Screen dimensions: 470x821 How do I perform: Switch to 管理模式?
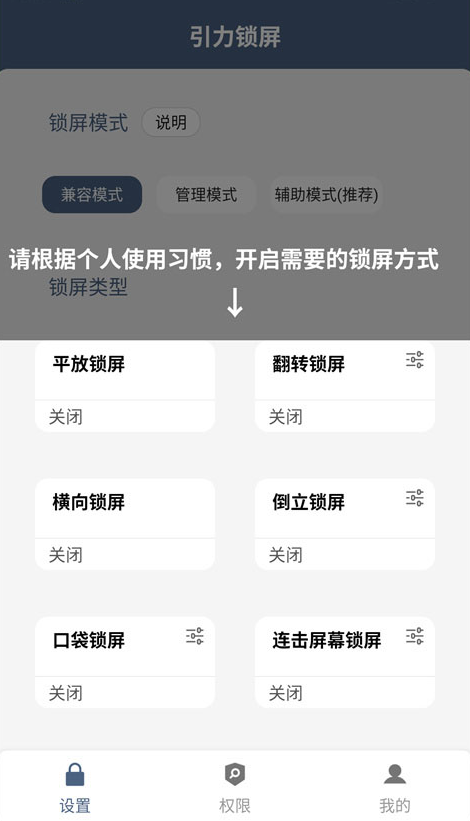pyautogui.click(x=206, y=195)
